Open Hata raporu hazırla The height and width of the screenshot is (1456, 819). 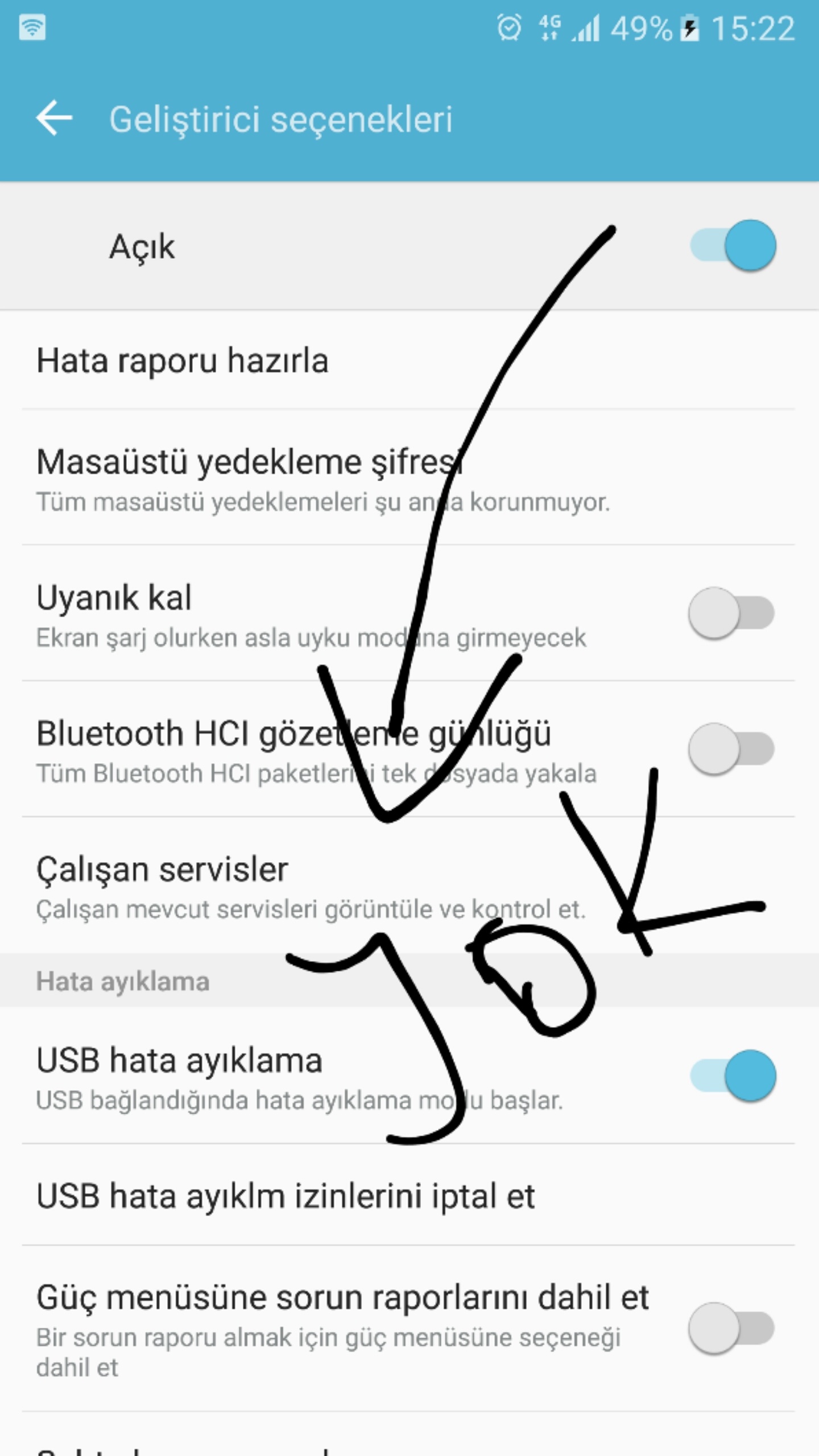click(x=409, y=361)
